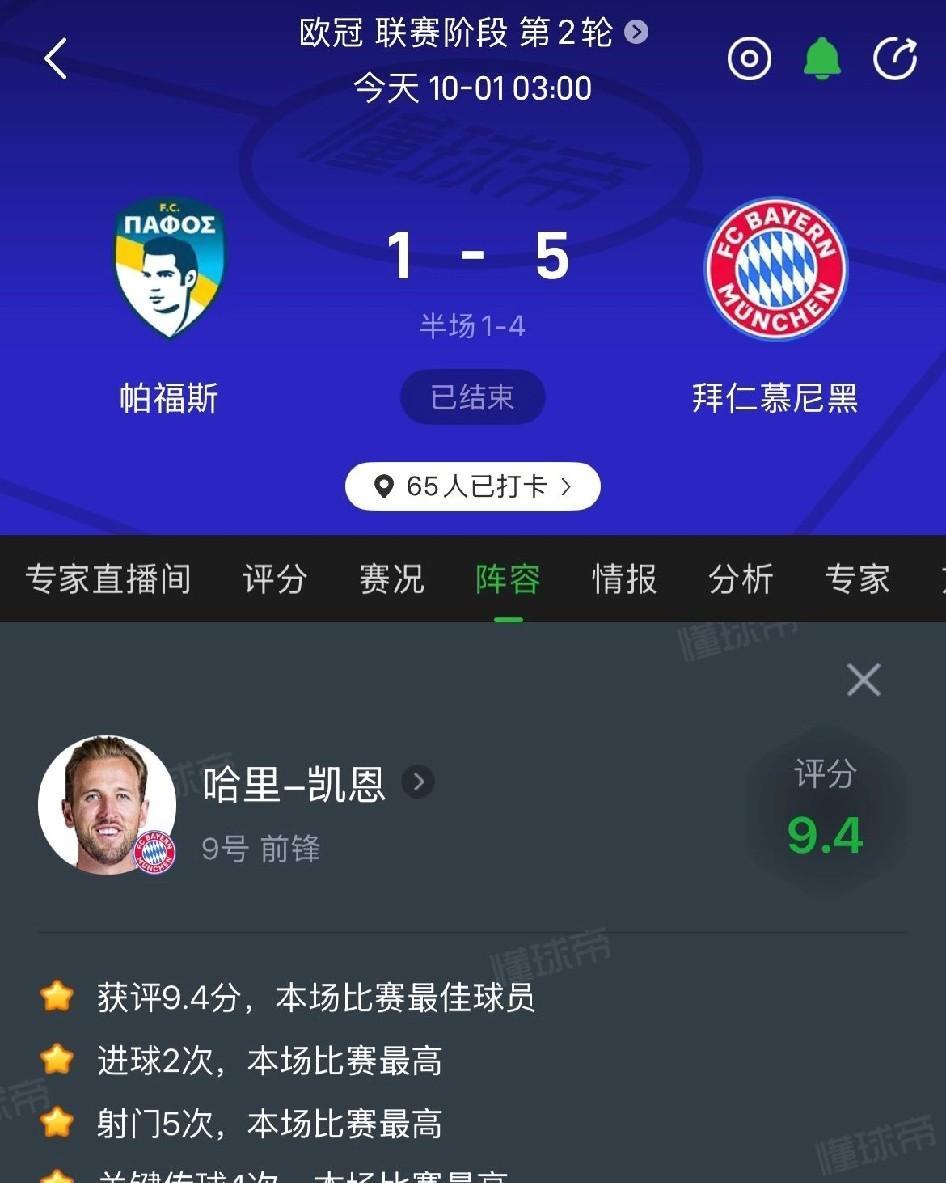Toggle the green match notification bell
The image size is (946, 1183).
822,59
